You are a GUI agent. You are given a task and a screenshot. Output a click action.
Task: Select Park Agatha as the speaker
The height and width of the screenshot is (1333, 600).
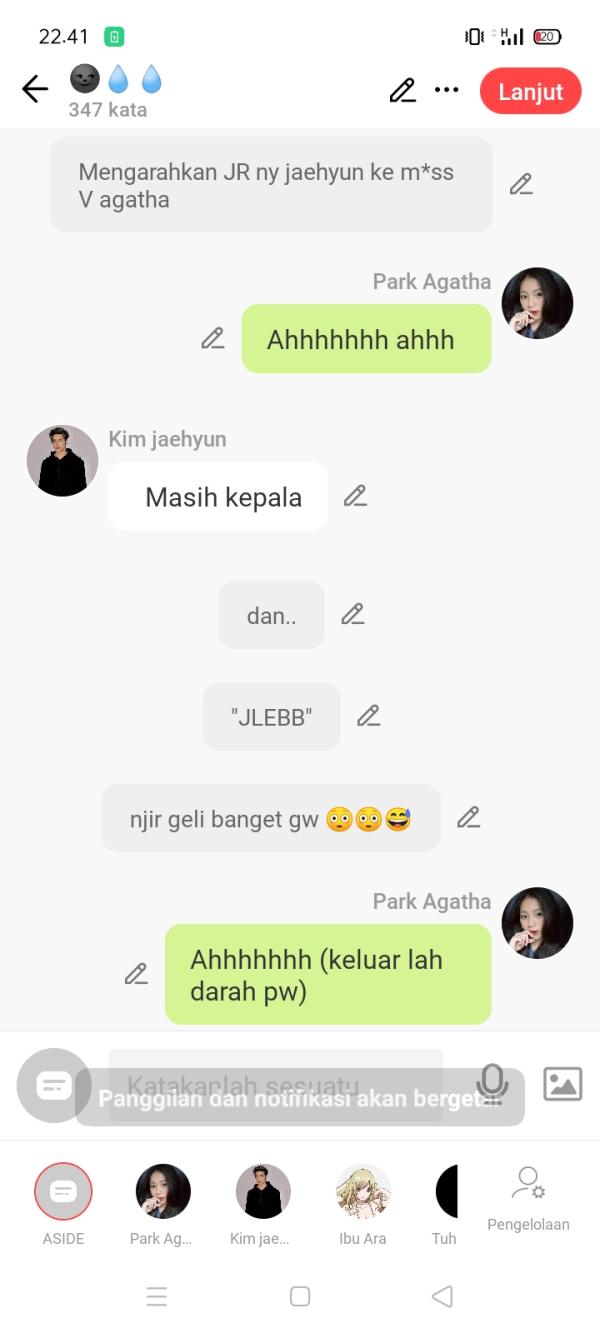tap(163, 1191)
